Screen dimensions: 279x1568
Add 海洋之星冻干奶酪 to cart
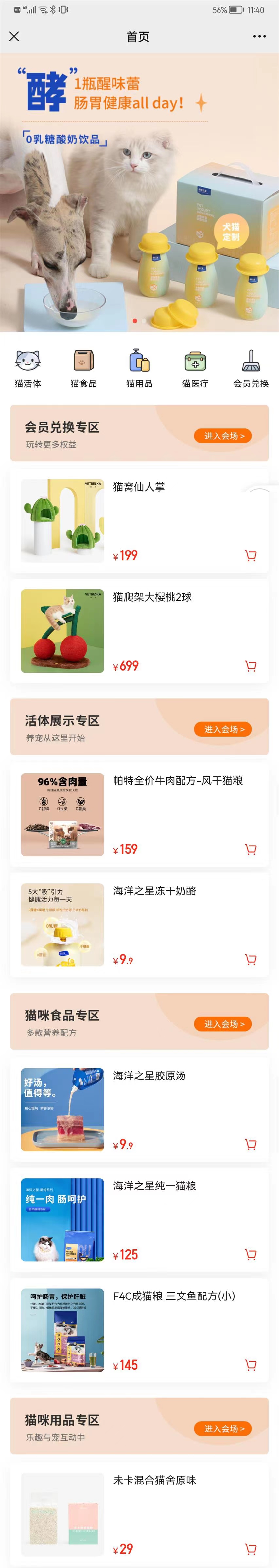click(251, 960)
